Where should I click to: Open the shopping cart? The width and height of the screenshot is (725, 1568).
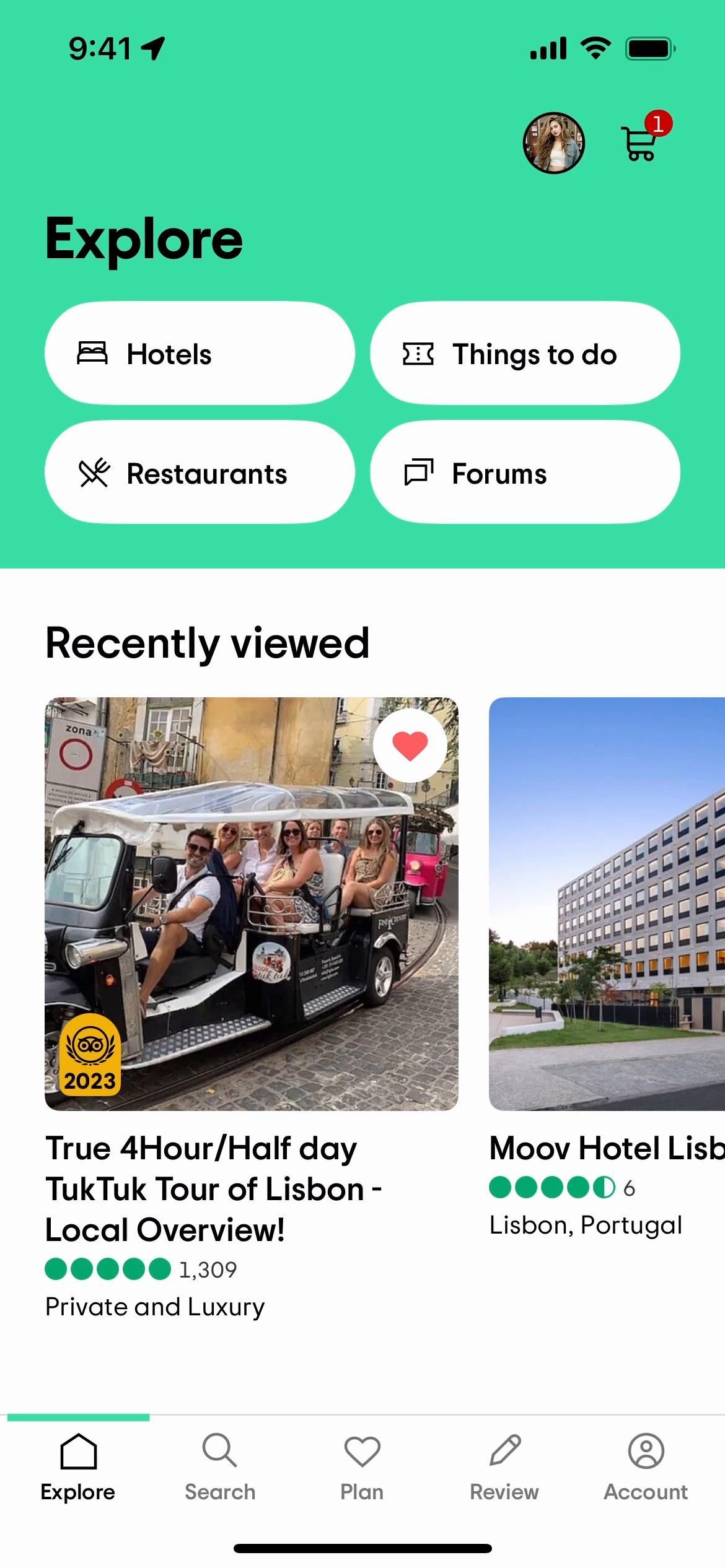coord(640,143)
